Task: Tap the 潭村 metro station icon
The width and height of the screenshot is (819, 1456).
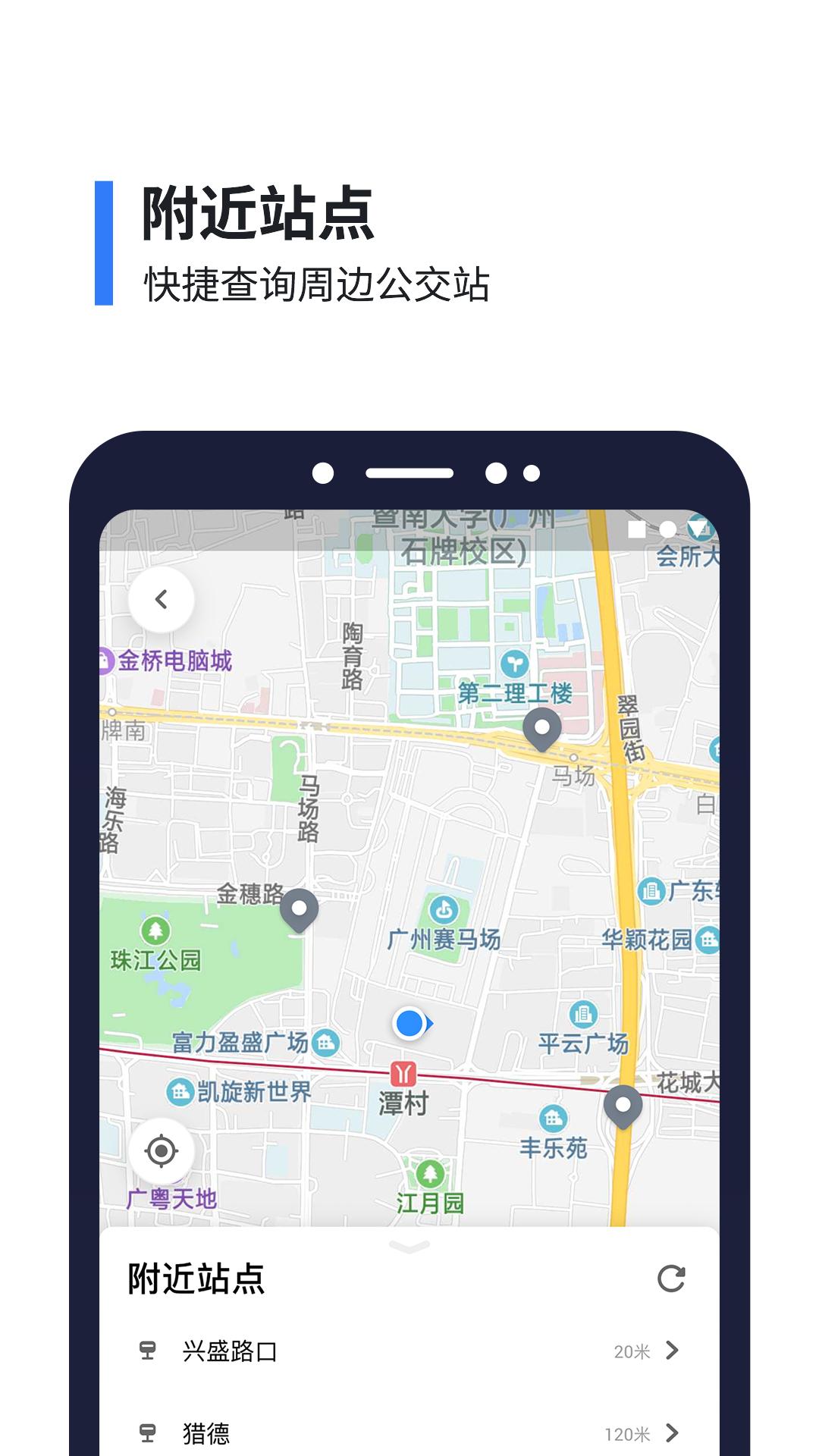Action: [405, 1075]
